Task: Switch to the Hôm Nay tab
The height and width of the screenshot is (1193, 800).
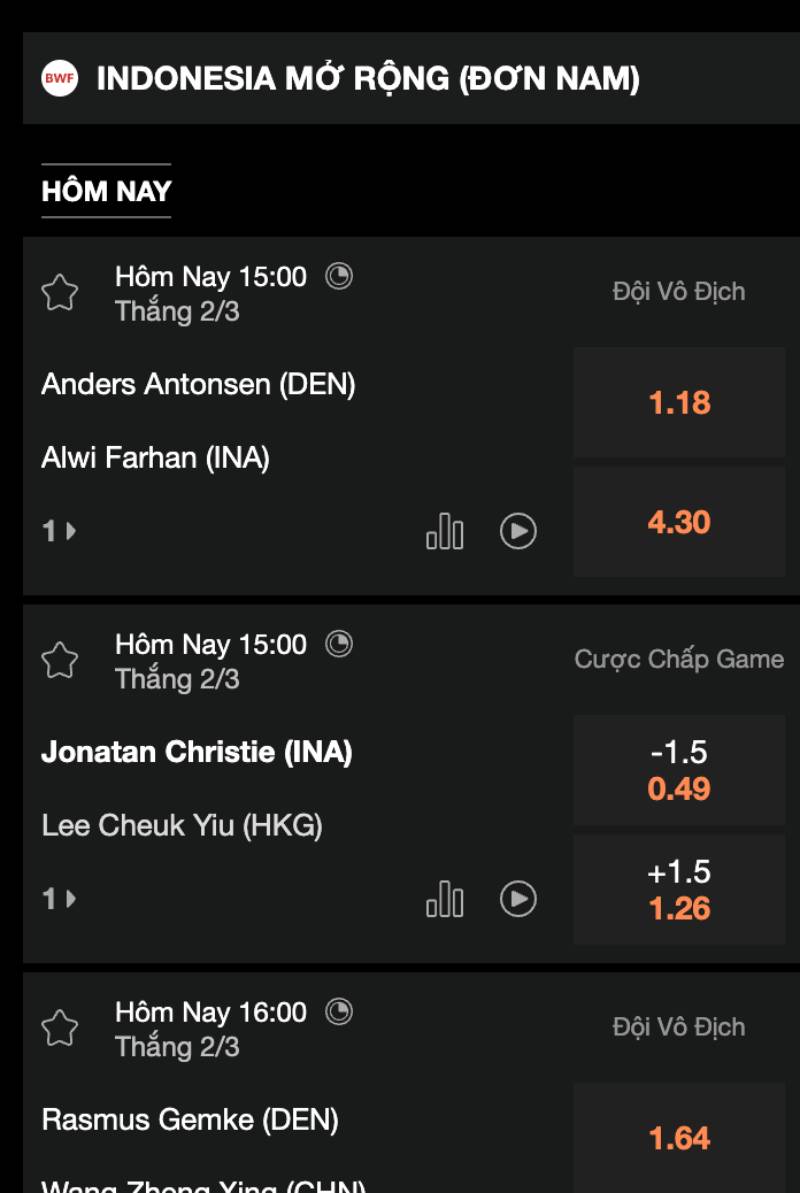Action: pos(106,191)
